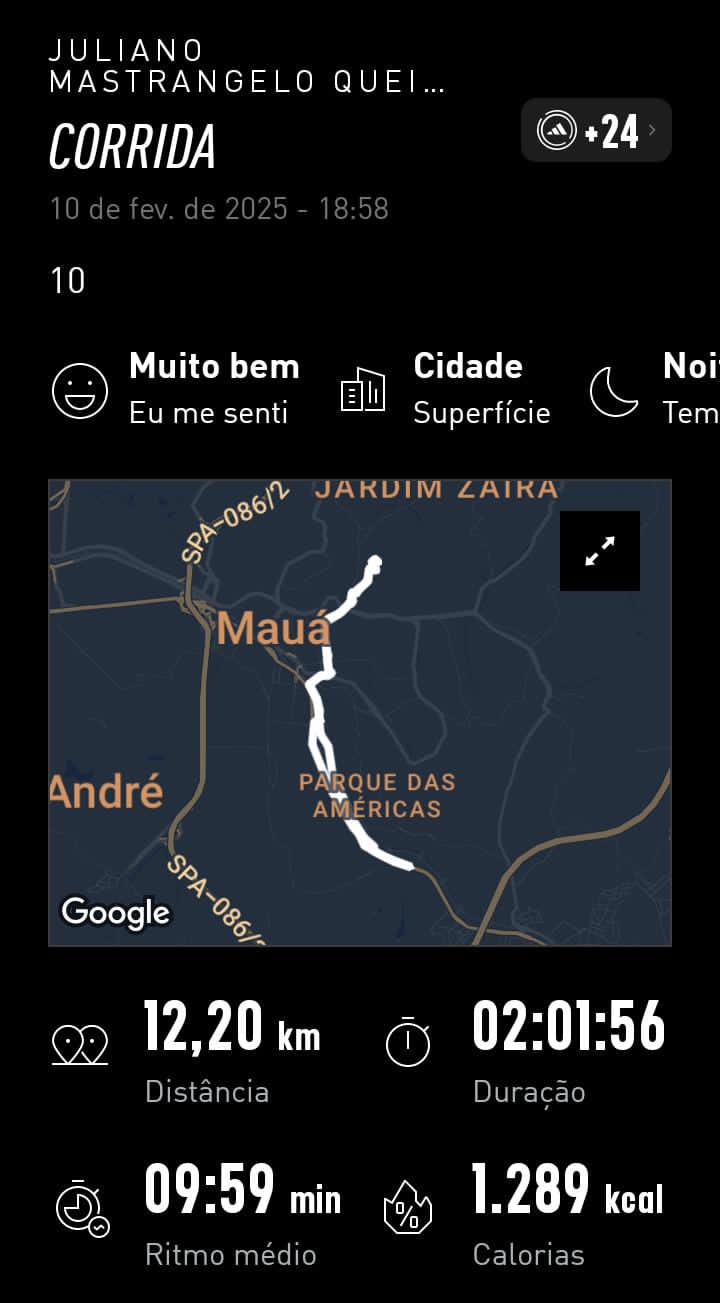This screenshot has width=720, height=1303.
Task: Open the +24 adidas points badge
Action: (x=596, y=130)
